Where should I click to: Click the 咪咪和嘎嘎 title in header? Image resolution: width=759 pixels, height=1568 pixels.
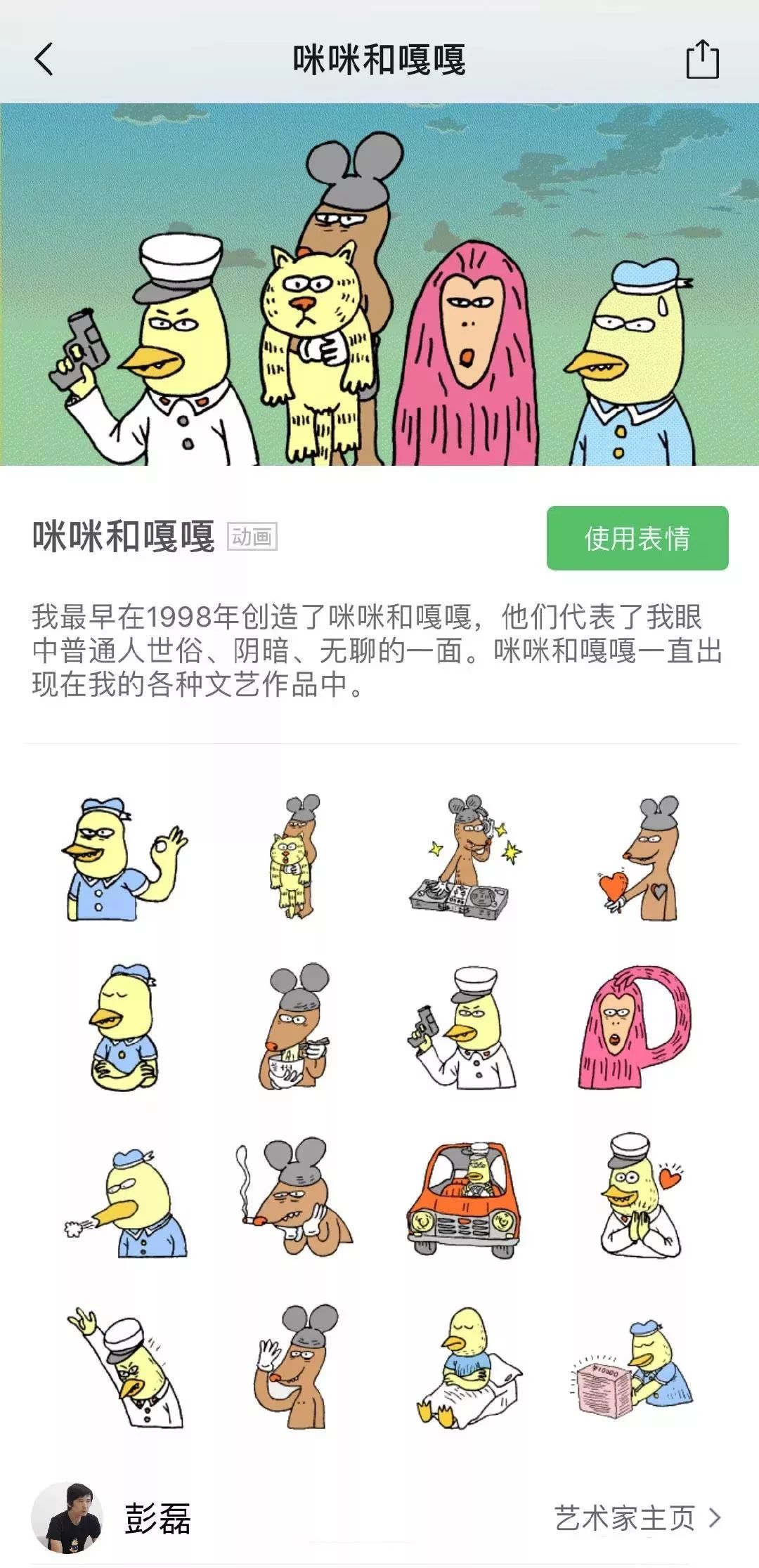[x=379, y=62]
